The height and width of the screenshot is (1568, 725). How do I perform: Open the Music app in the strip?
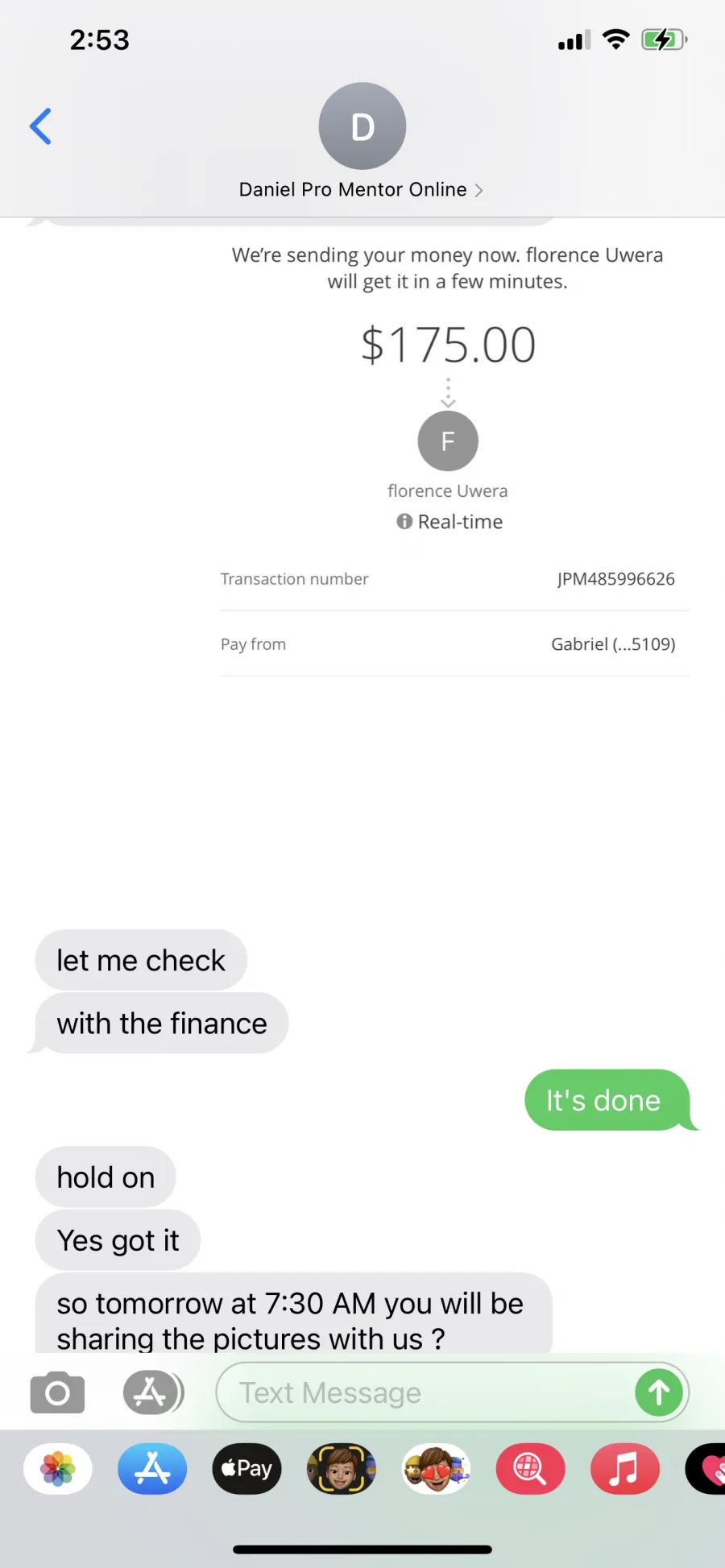coord(625,1469)
